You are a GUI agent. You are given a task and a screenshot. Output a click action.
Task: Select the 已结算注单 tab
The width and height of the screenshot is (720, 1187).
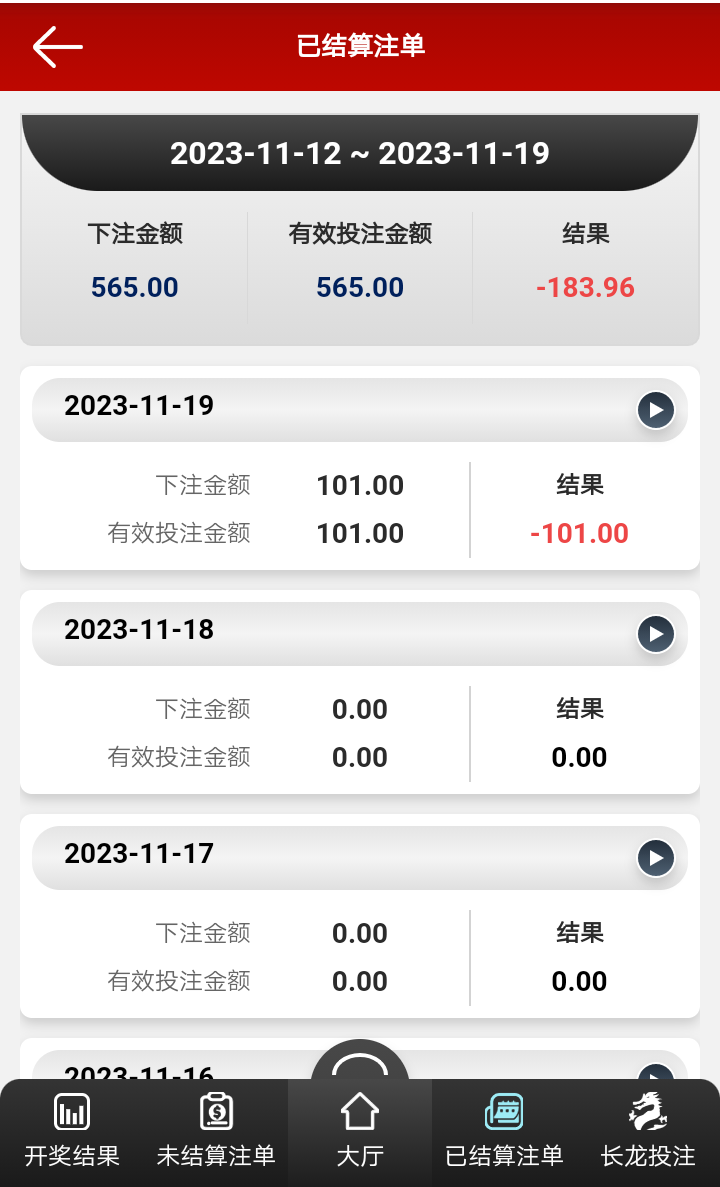point(504,1132)
